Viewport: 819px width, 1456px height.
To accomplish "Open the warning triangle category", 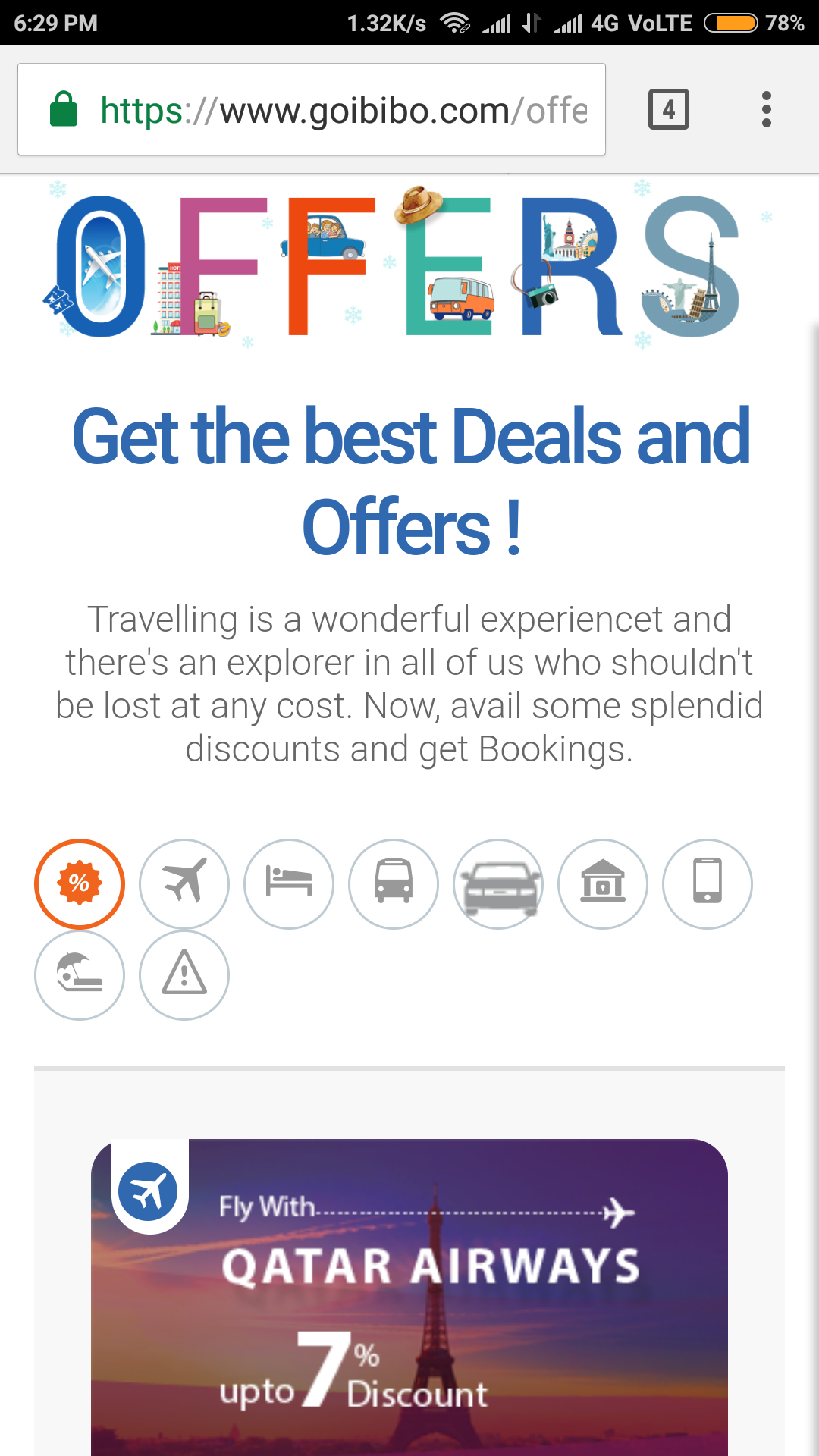I will 184,974.
